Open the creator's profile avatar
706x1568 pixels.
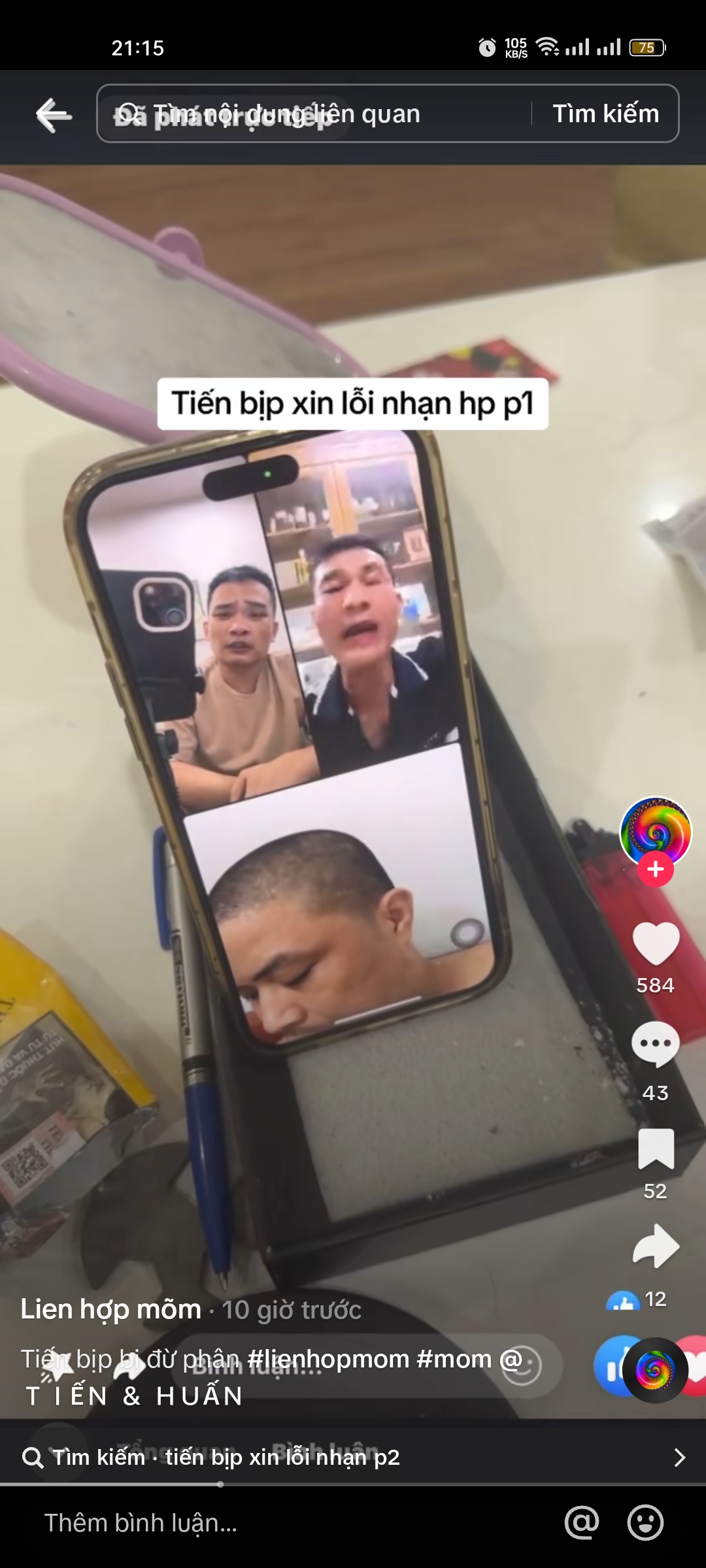655,831
